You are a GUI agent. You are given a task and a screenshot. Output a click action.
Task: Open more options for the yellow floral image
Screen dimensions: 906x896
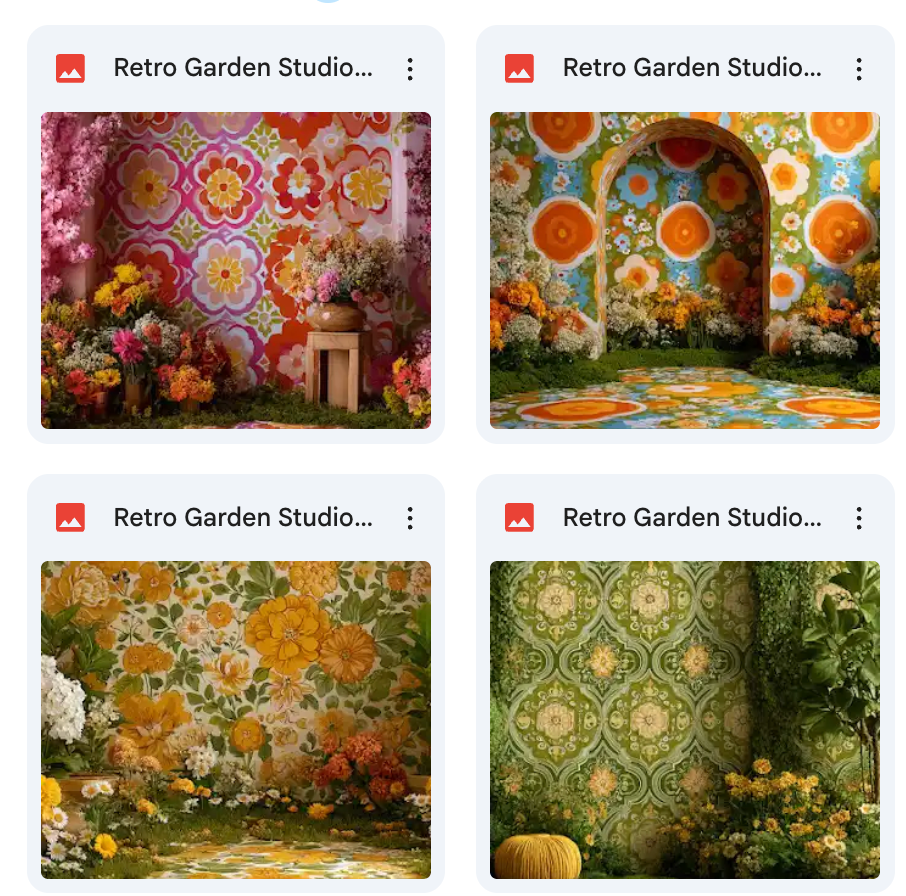(x=410, y=518)
